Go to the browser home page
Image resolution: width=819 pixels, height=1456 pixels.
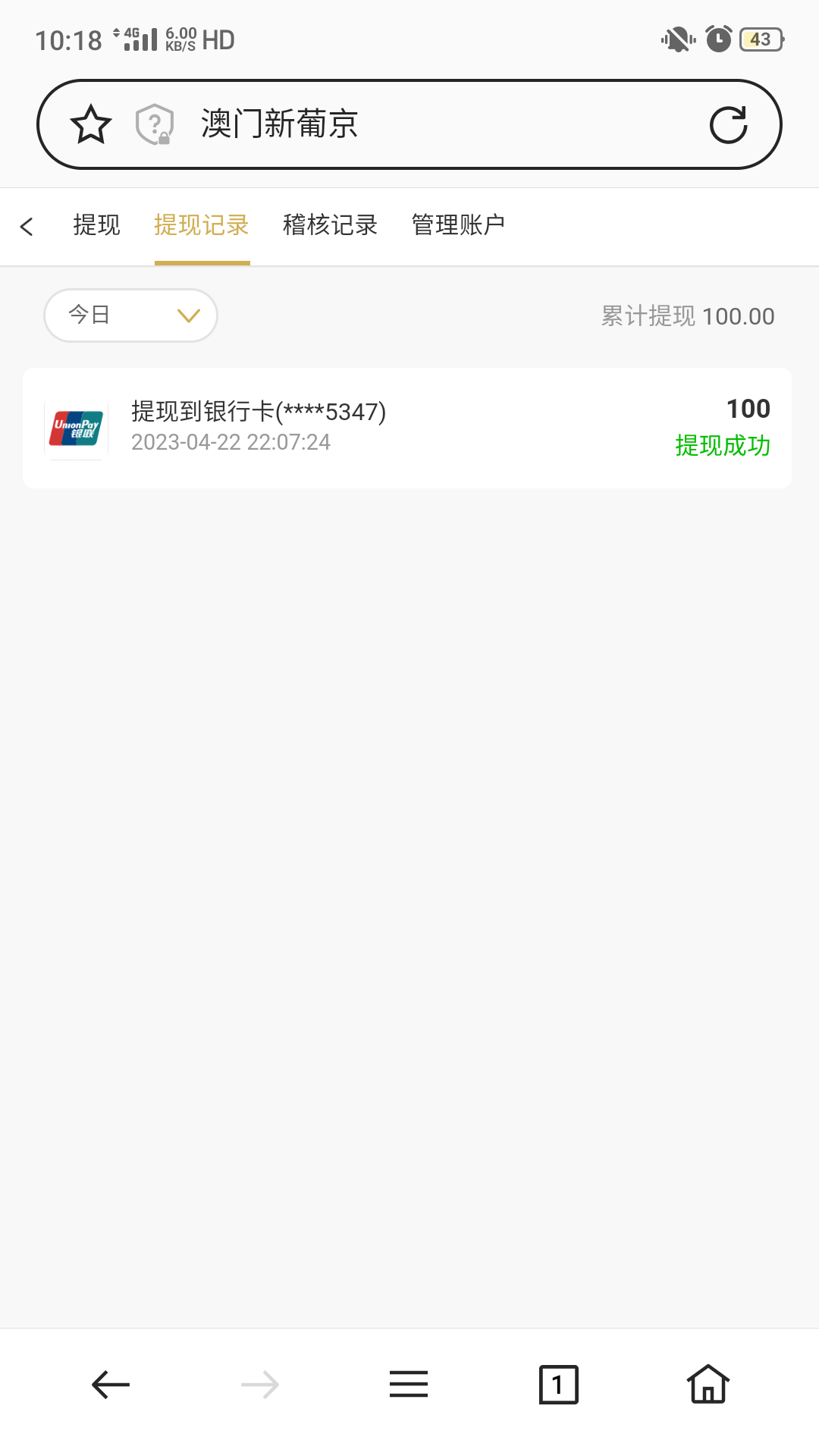708,1385
